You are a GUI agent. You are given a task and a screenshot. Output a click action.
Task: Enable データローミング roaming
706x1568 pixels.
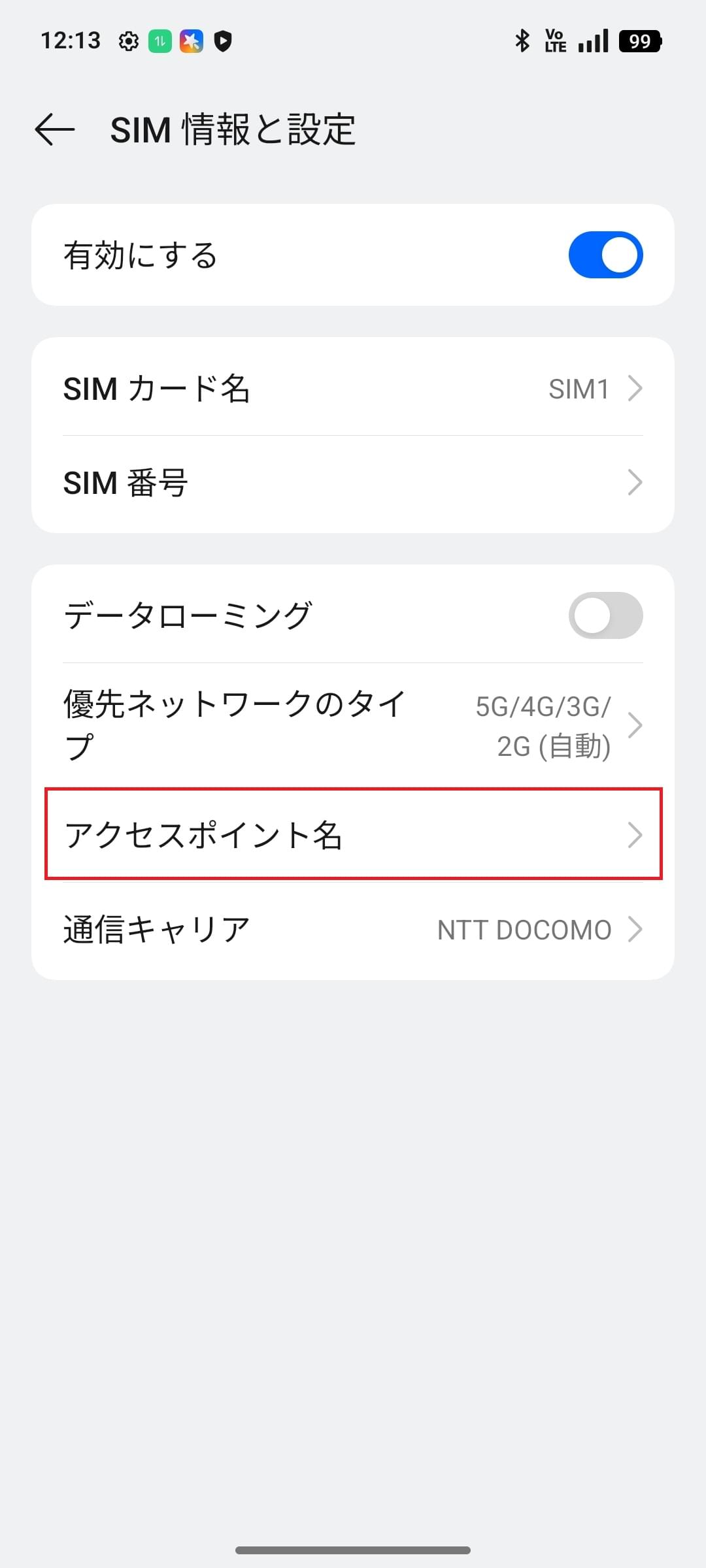point(605,614)
